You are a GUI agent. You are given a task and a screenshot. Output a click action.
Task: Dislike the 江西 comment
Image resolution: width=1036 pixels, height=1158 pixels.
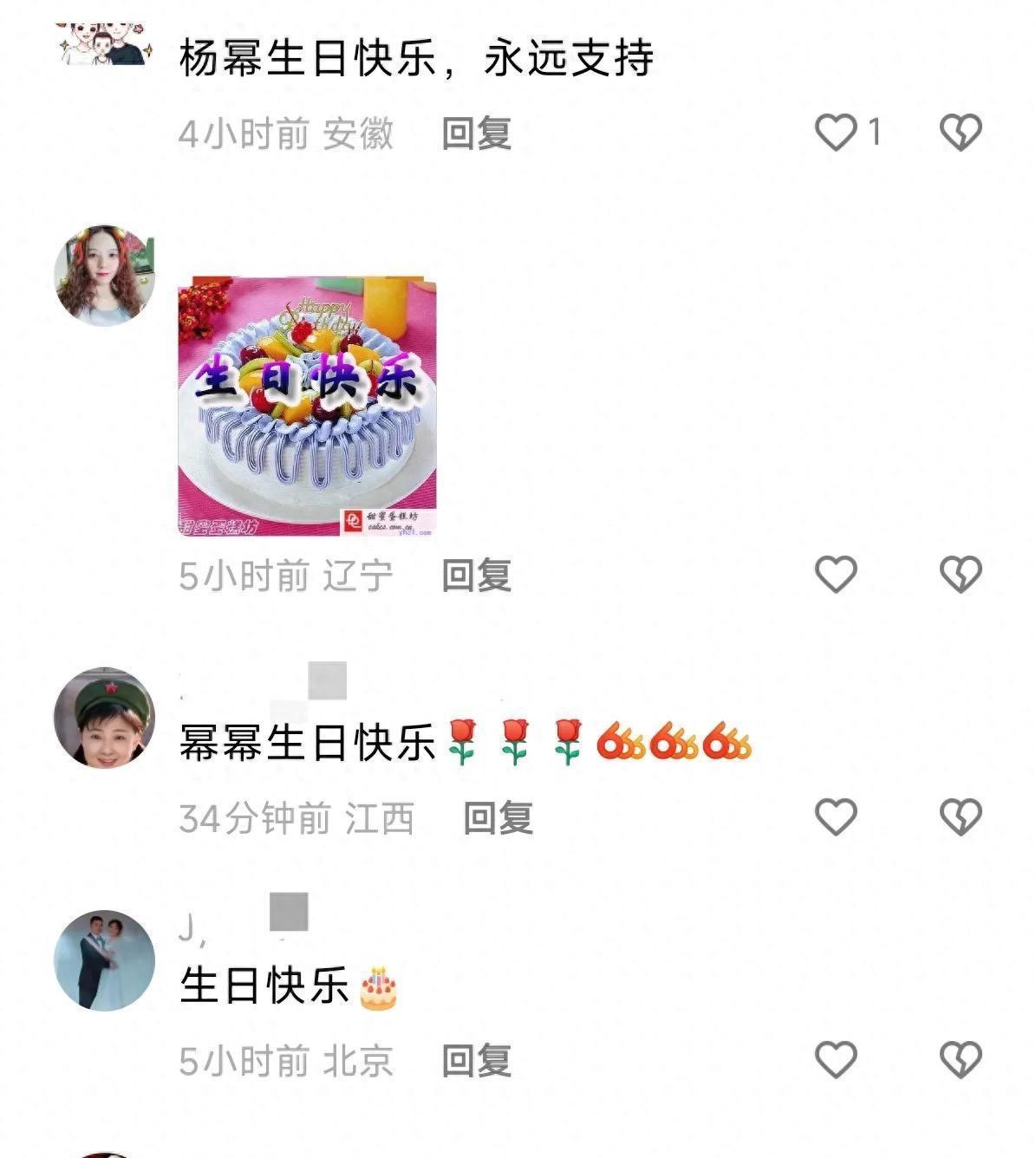pos(961,817)
